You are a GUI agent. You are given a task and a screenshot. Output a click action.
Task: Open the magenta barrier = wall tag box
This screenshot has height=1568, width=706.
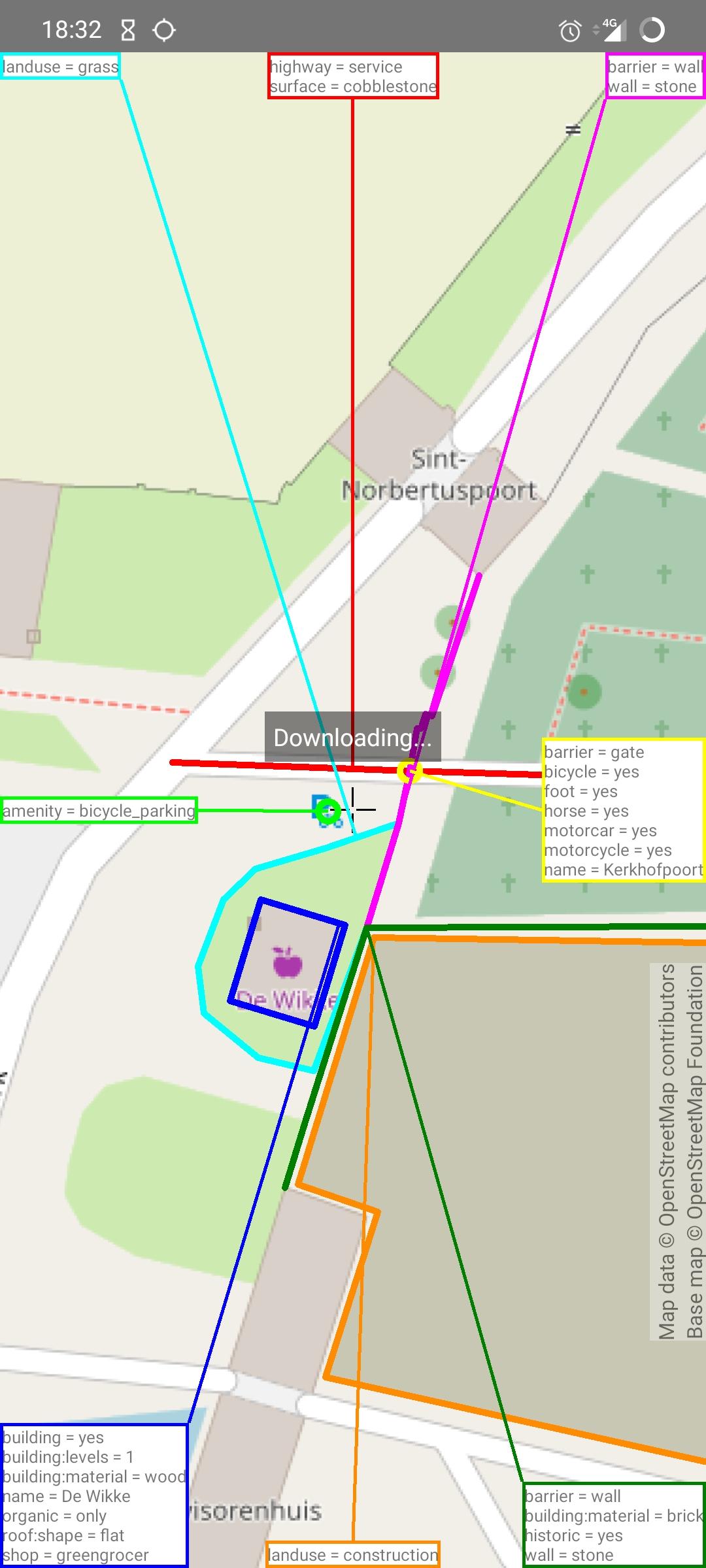[655, 76]
